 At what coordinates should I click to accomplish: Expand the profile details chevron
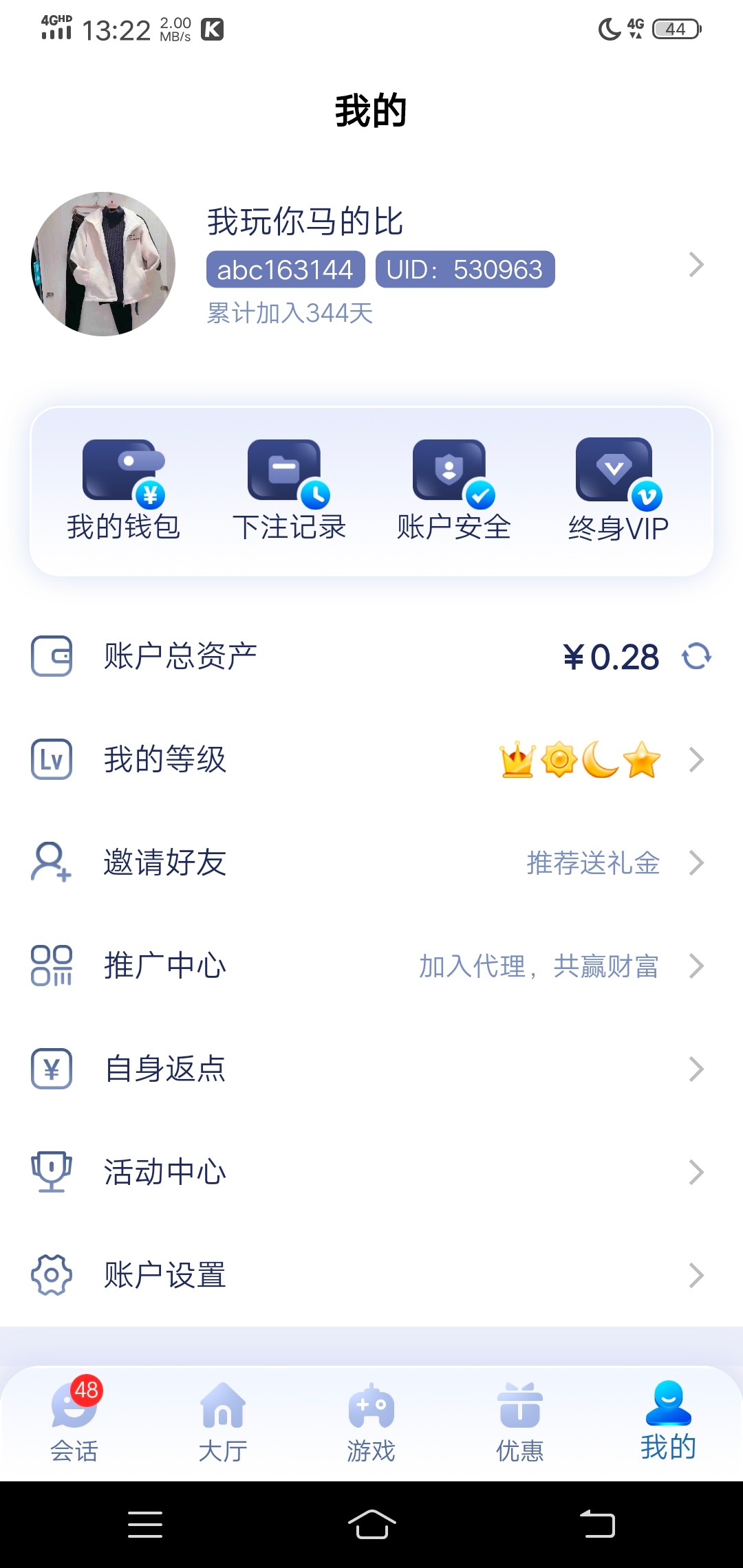click(696, 265)
